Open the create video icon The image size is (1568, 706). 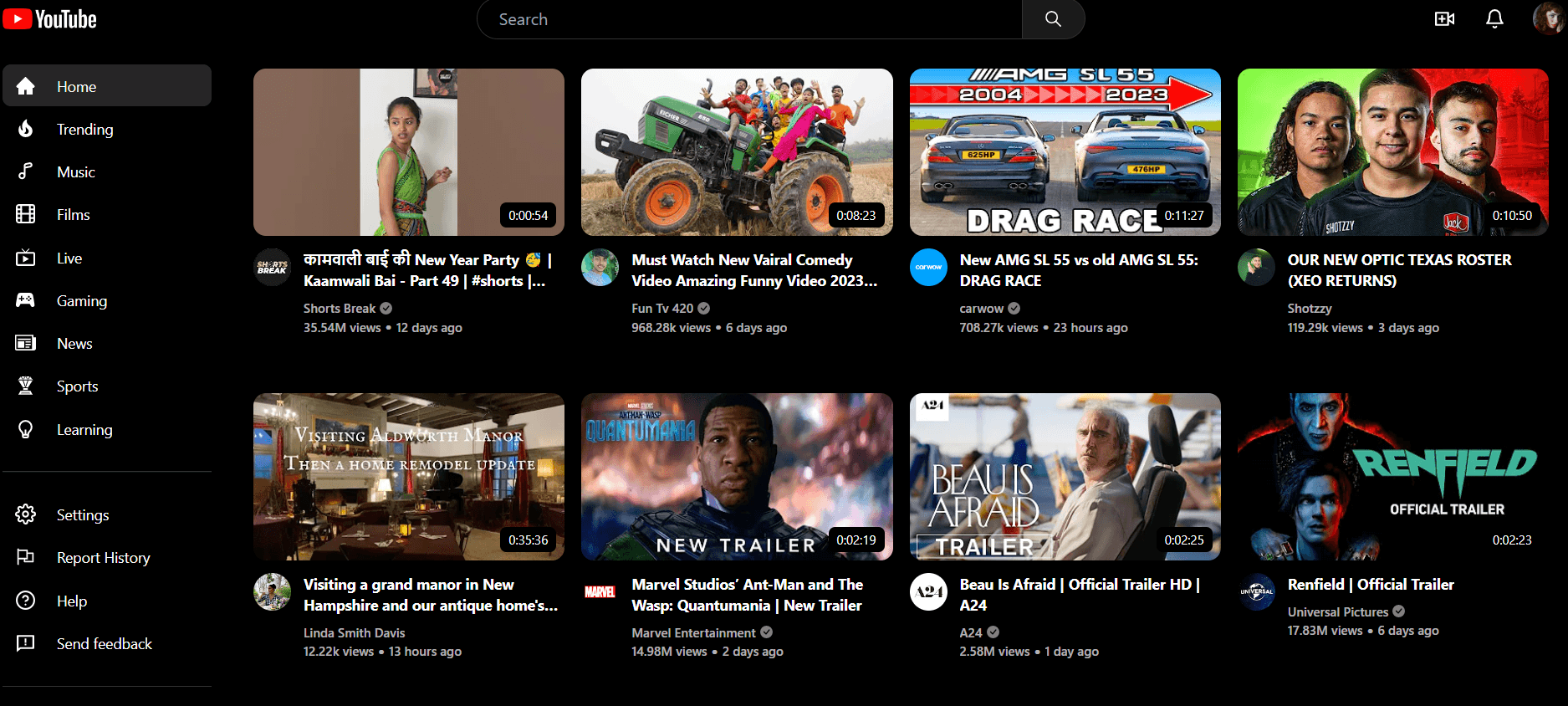click(1444, 18)
